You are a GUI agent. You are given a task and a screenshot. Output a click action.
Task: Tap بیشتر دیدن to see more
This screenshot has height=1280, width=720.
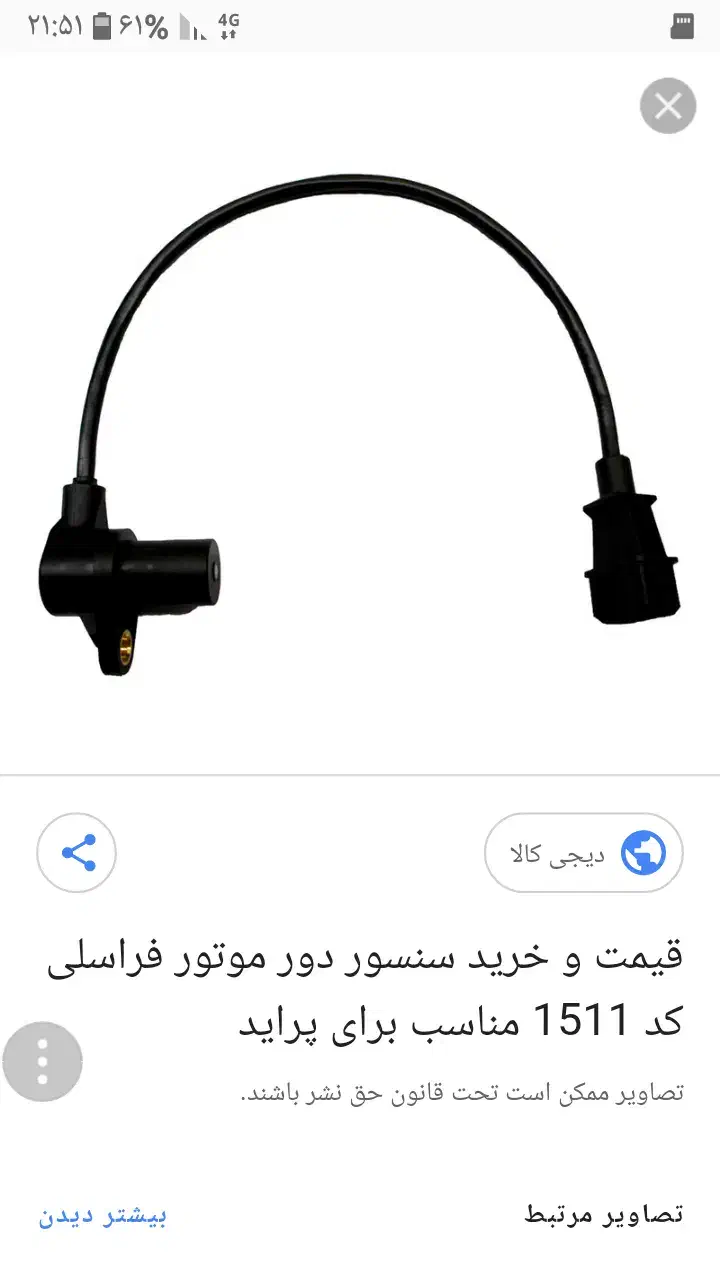coord(103,1216)
